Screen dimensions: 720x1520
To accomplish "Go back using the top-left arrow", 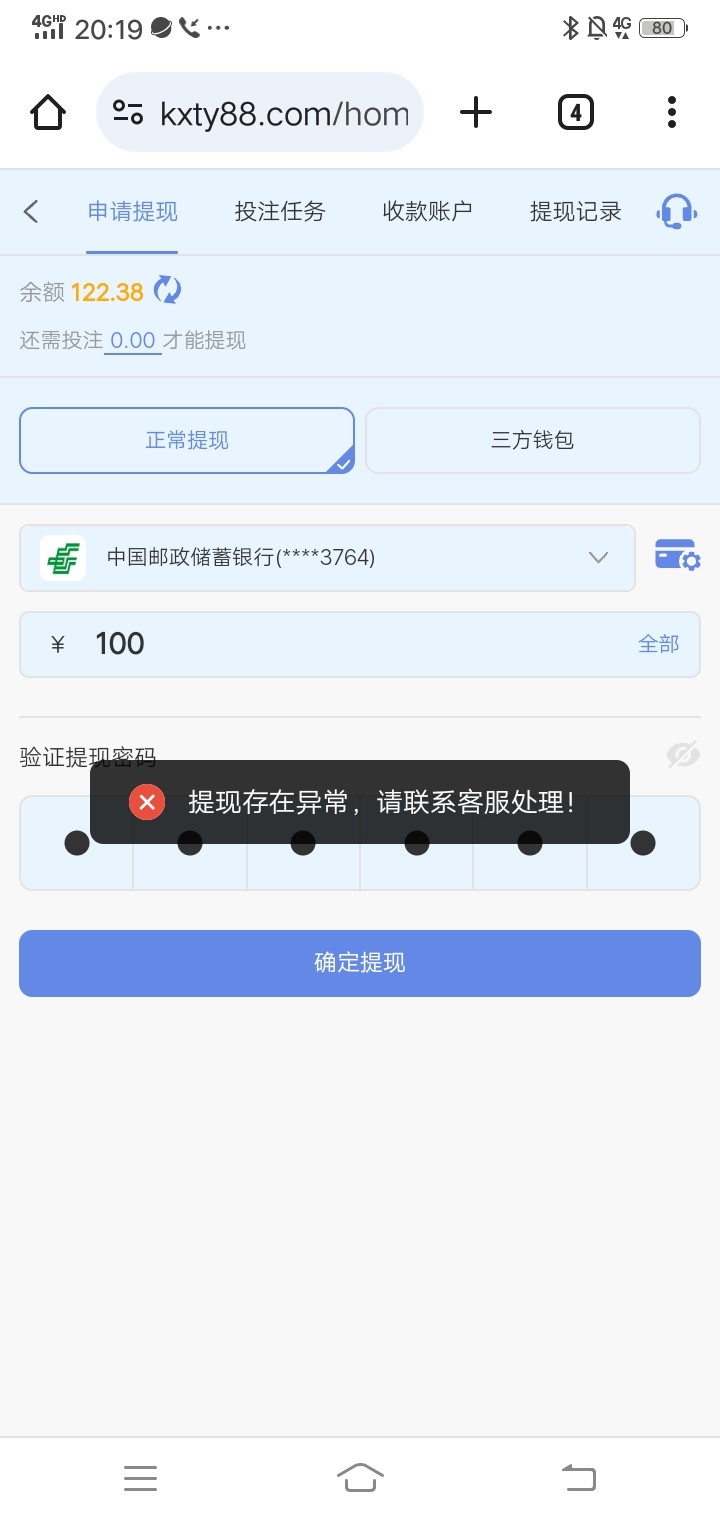I will tap(31, 211).
